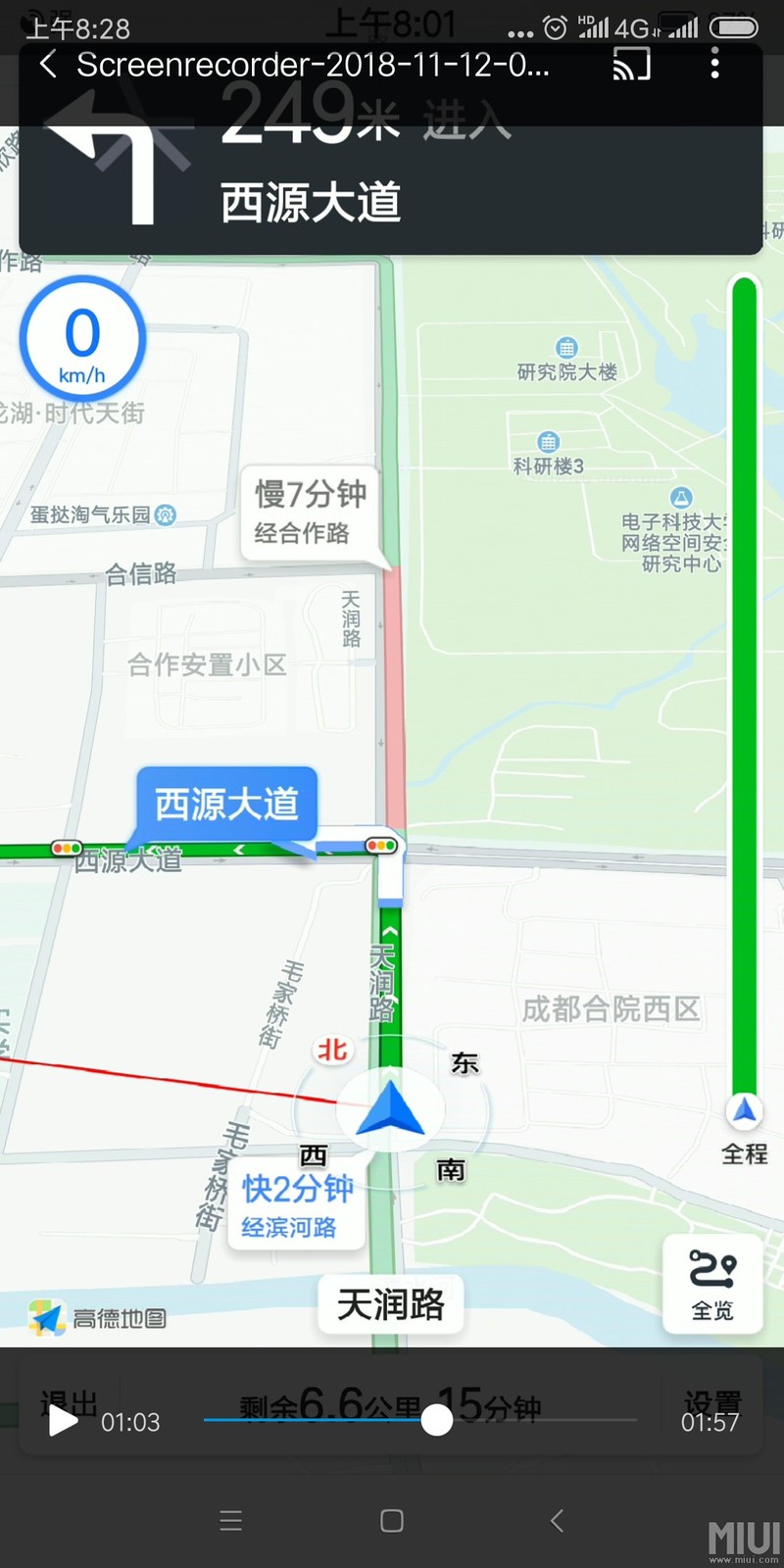This screenshot has width=784, height=1568.
Task: Tap the blue navigation arrow on the map
Action: [x=390, y=1107]
